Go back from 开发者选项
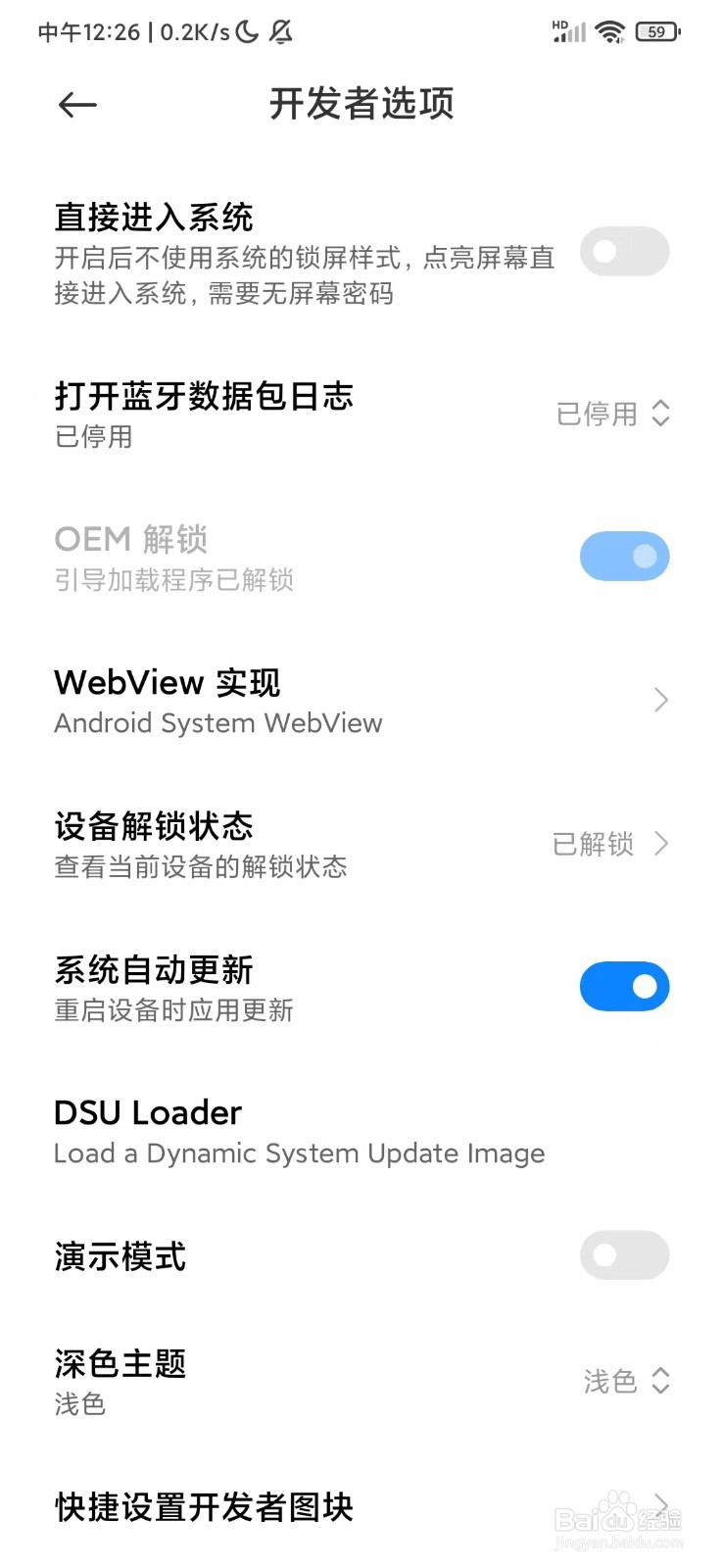Image resolution: width=723 pixels, height=1568 pixels. (x=77, y=105)
